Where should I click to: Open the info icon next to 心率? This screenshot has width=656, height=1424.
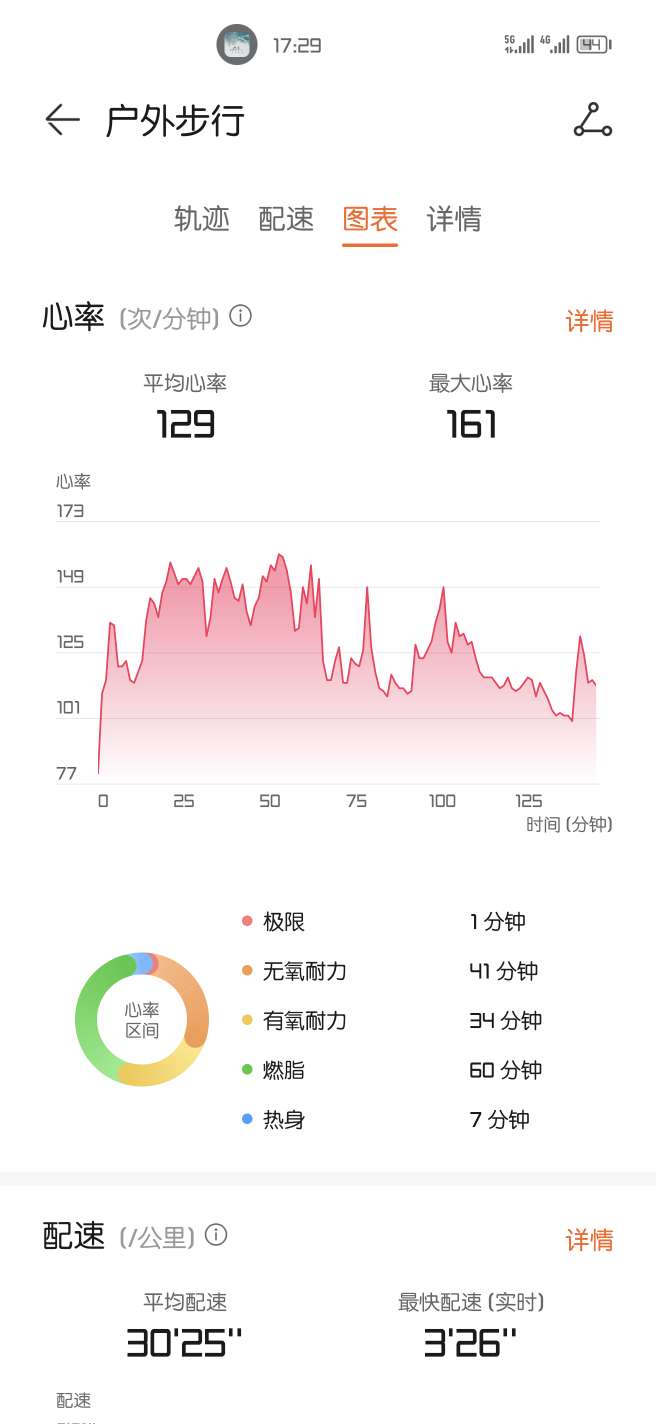(x=241, y=317)
